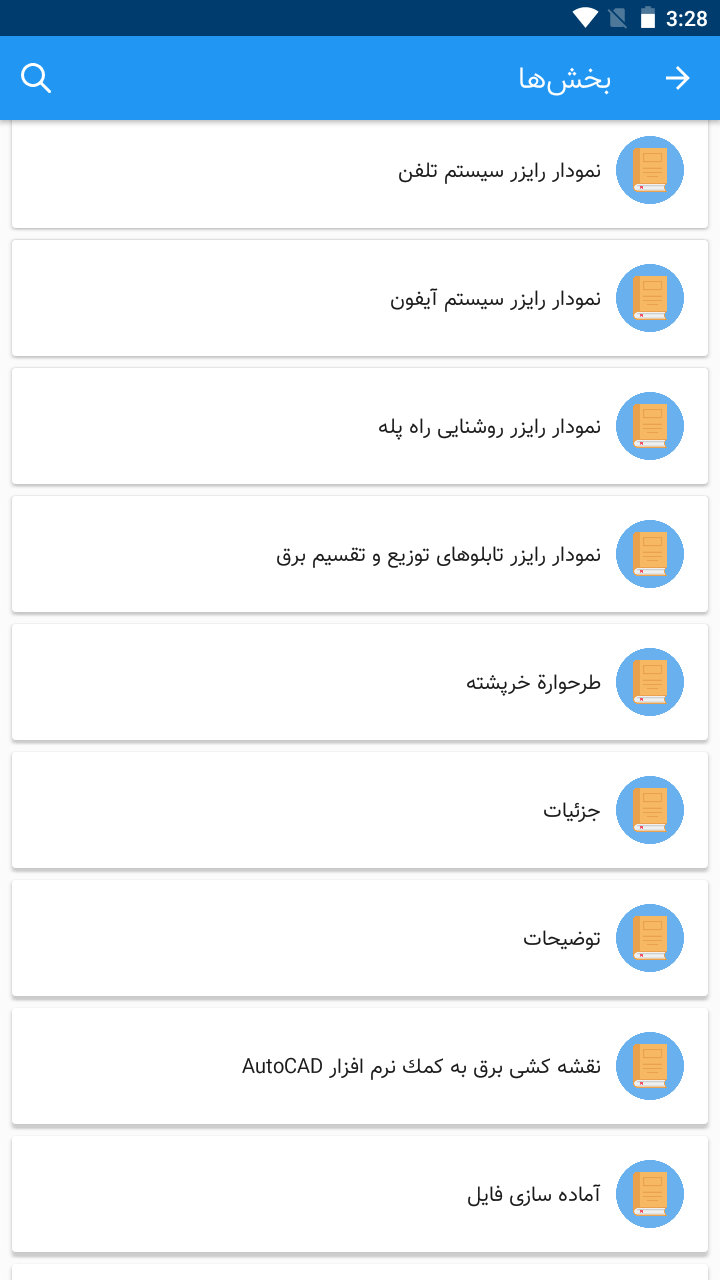Open the طرحوارة خرپشته section
The width and height of the screenshot is (720, 1280).
(360, 682)
